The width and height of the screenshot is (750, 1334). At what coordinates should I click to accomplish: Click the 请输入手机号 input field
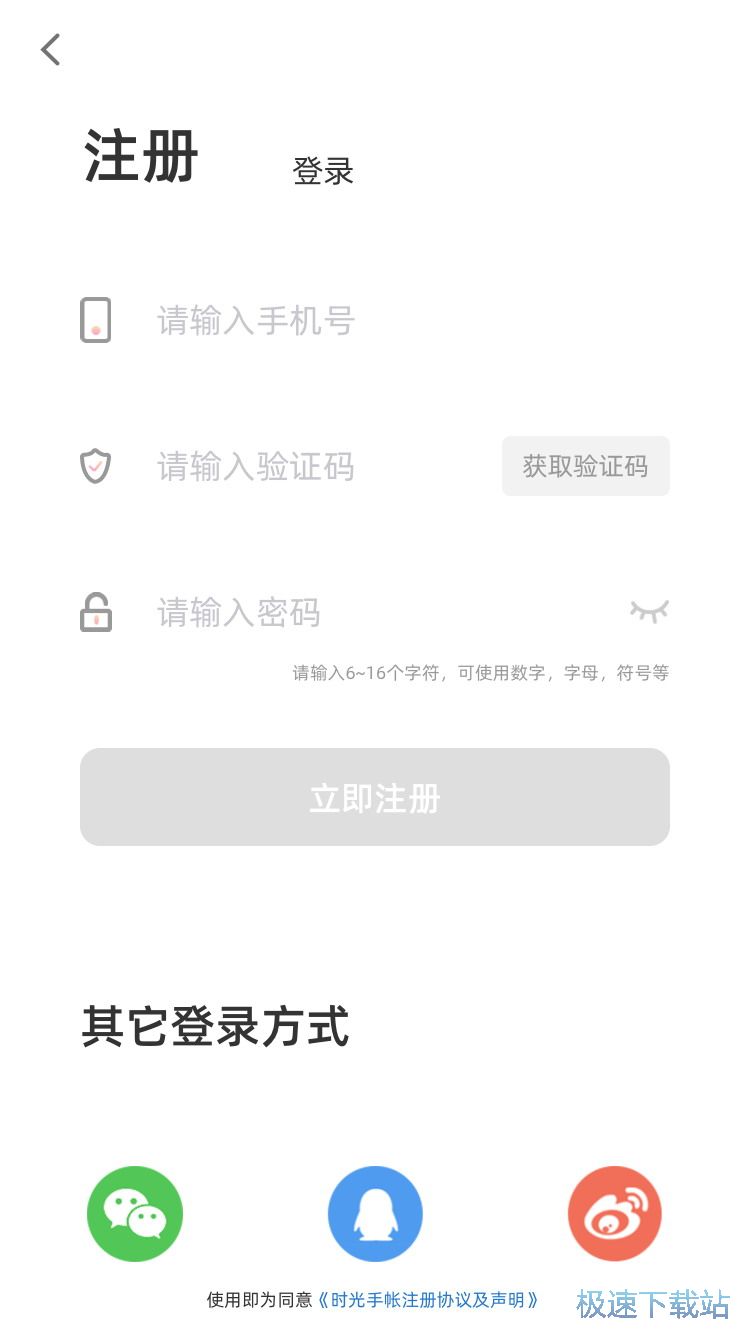point(300,320)
